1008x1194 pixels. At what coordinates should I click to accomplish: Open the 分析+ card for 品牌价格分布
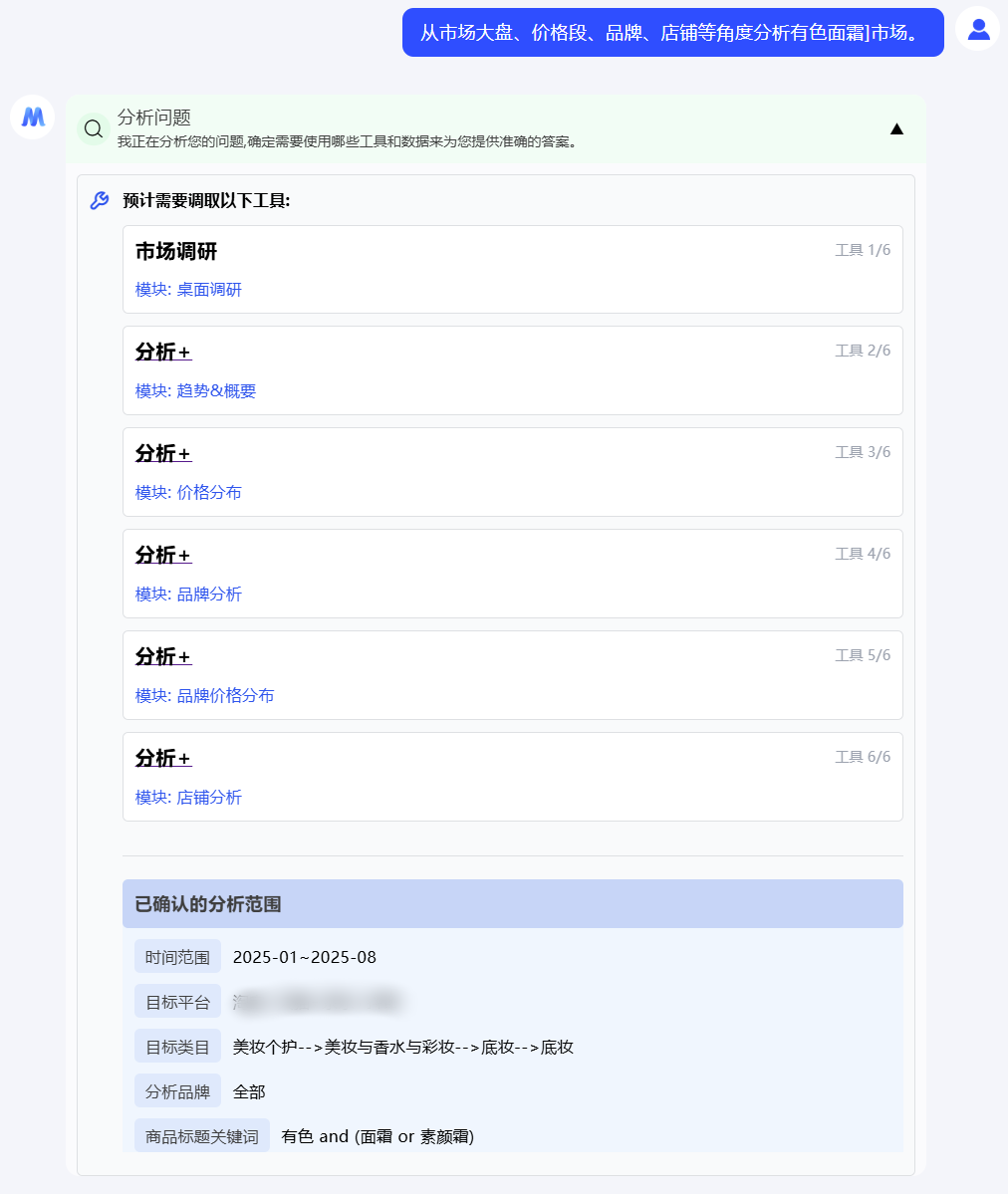click(512, 675)
